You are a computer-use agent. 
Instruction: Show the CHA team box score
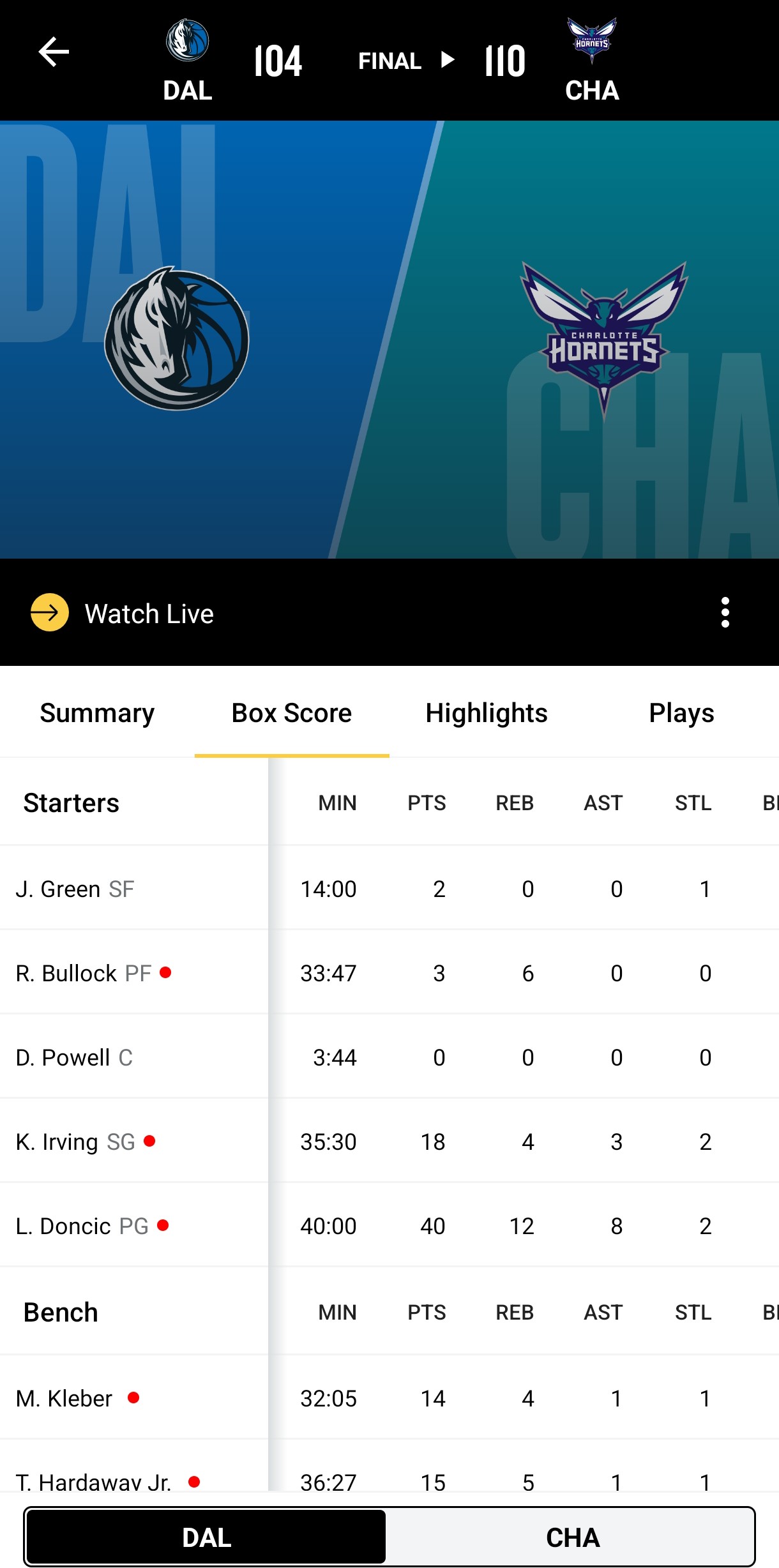pyautogui.click(x=572, y=1537)
